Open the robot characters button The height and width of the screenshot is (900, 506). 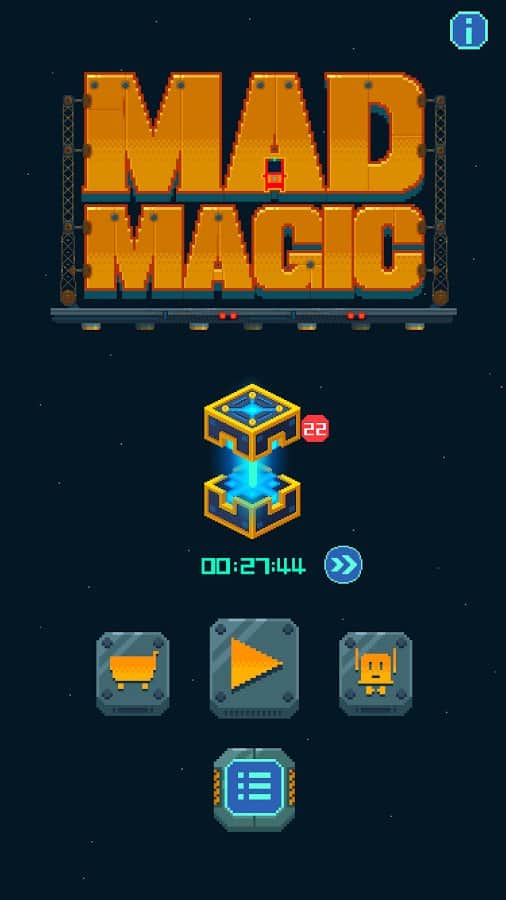(375, 673)
